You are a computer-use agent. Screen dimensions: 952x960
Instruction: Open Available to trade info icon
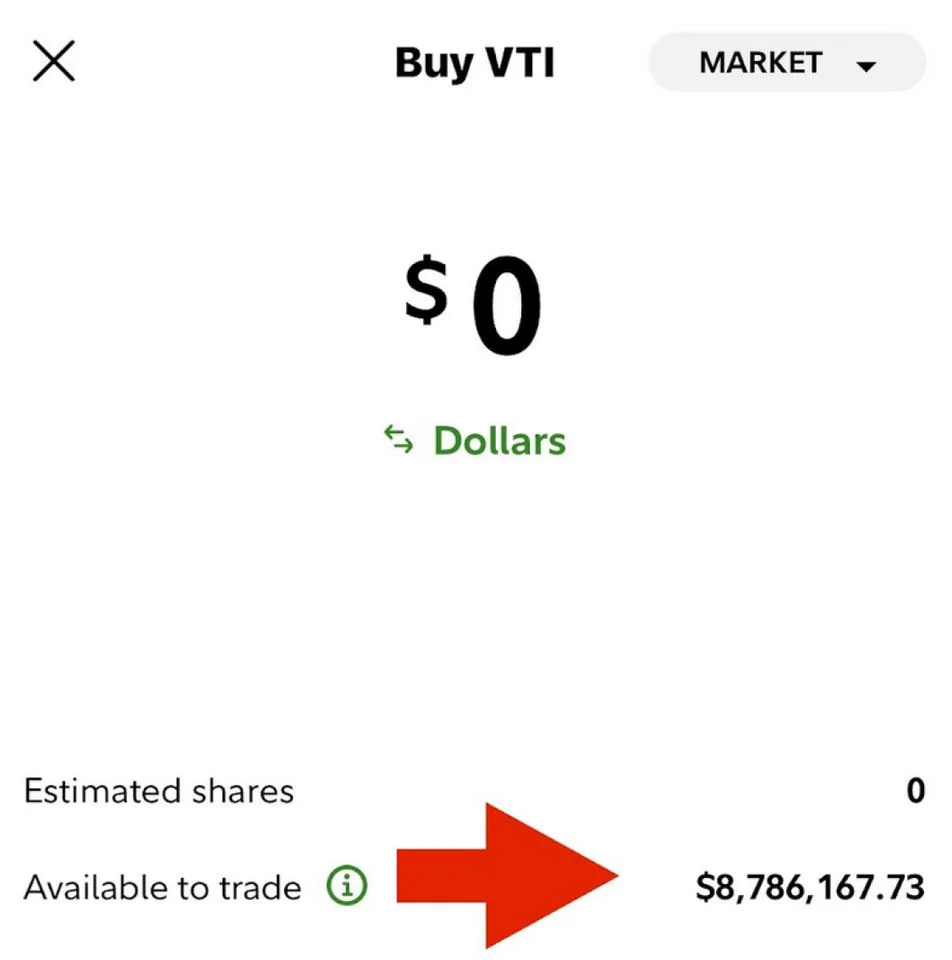click(x=346, y=886)
